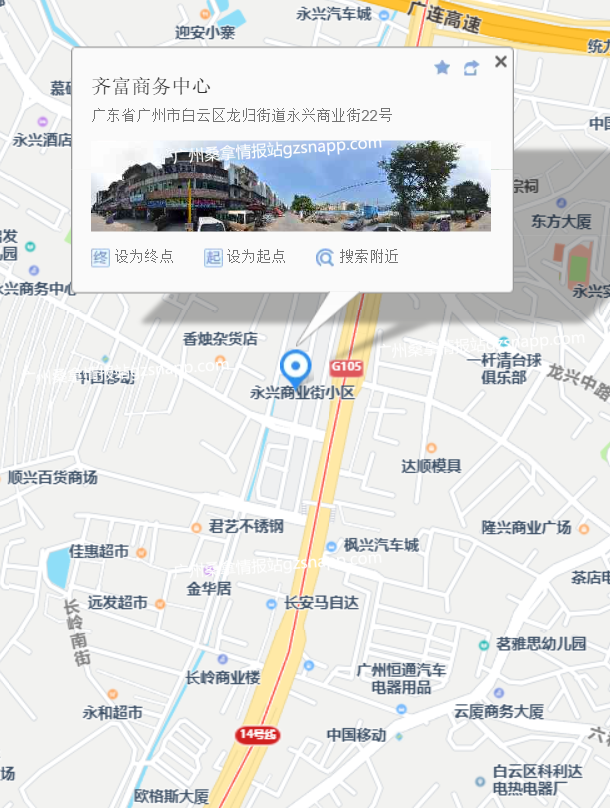The height and width of the screenshot is (808, 610).
Task: Open the street view panorama photo
Action: (291, 186)
